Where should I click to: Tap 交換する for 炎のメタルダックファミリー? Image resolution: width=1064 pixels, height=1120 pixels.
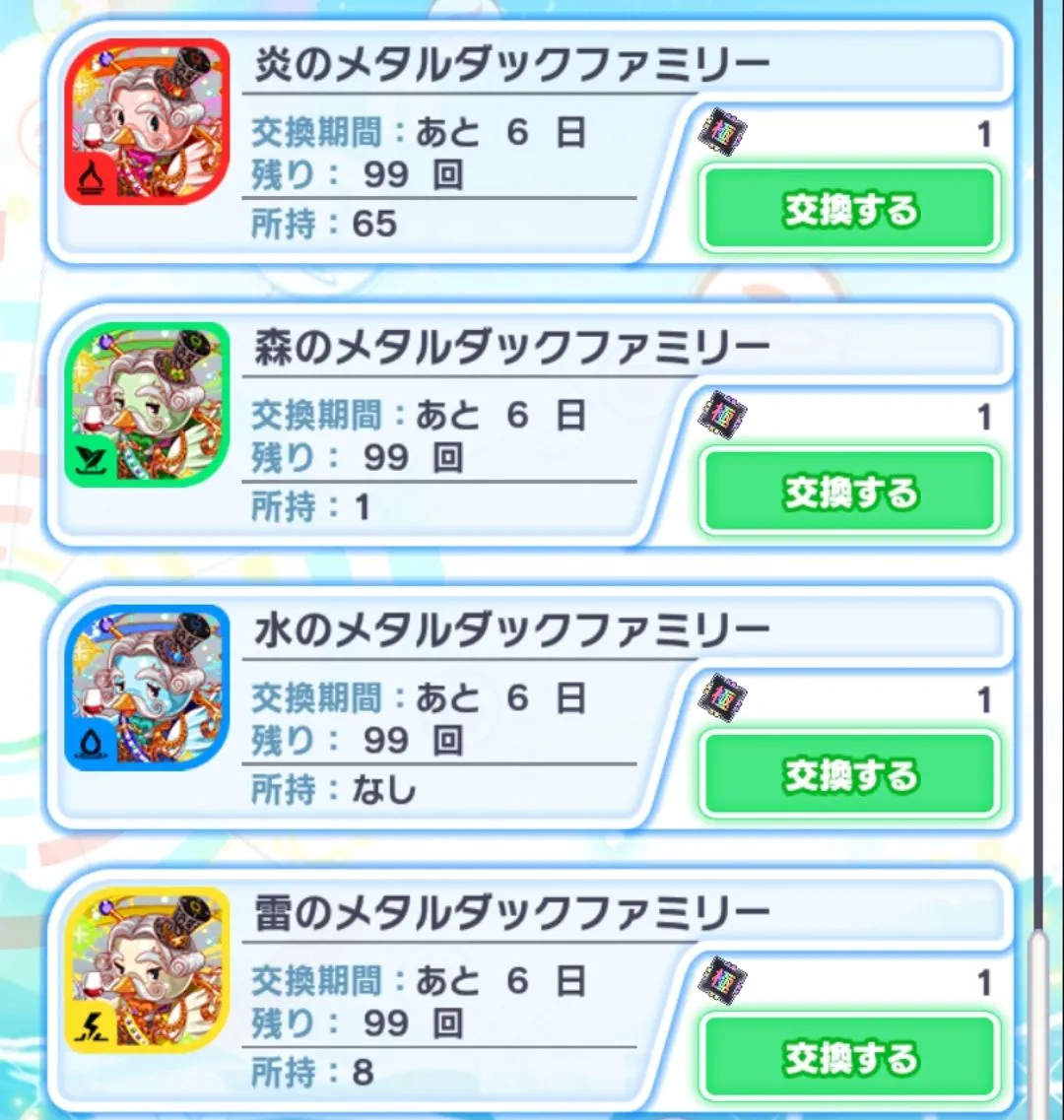(849, 209)
